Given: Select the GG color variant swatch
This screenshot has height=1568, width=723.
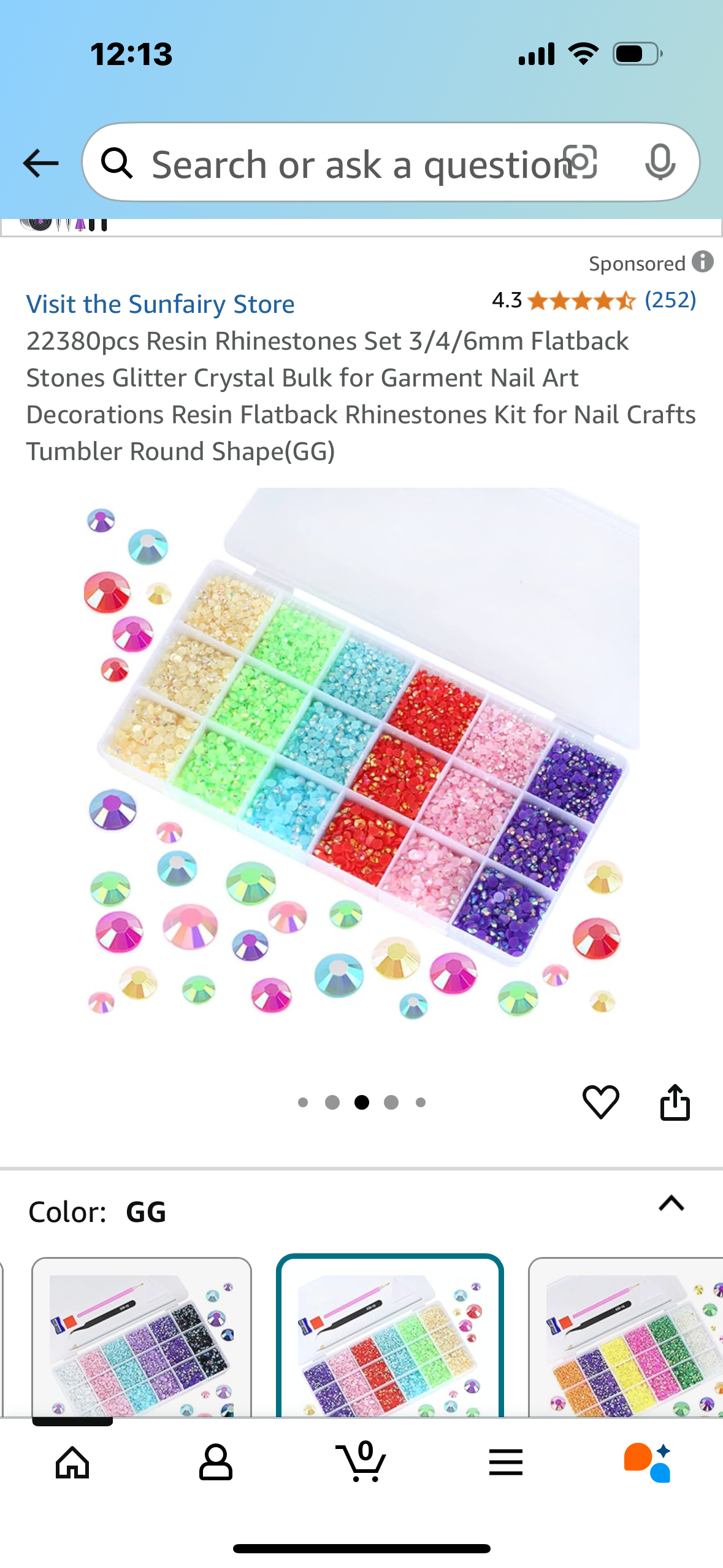Looking at the screenshot, I should [390, 1337].
